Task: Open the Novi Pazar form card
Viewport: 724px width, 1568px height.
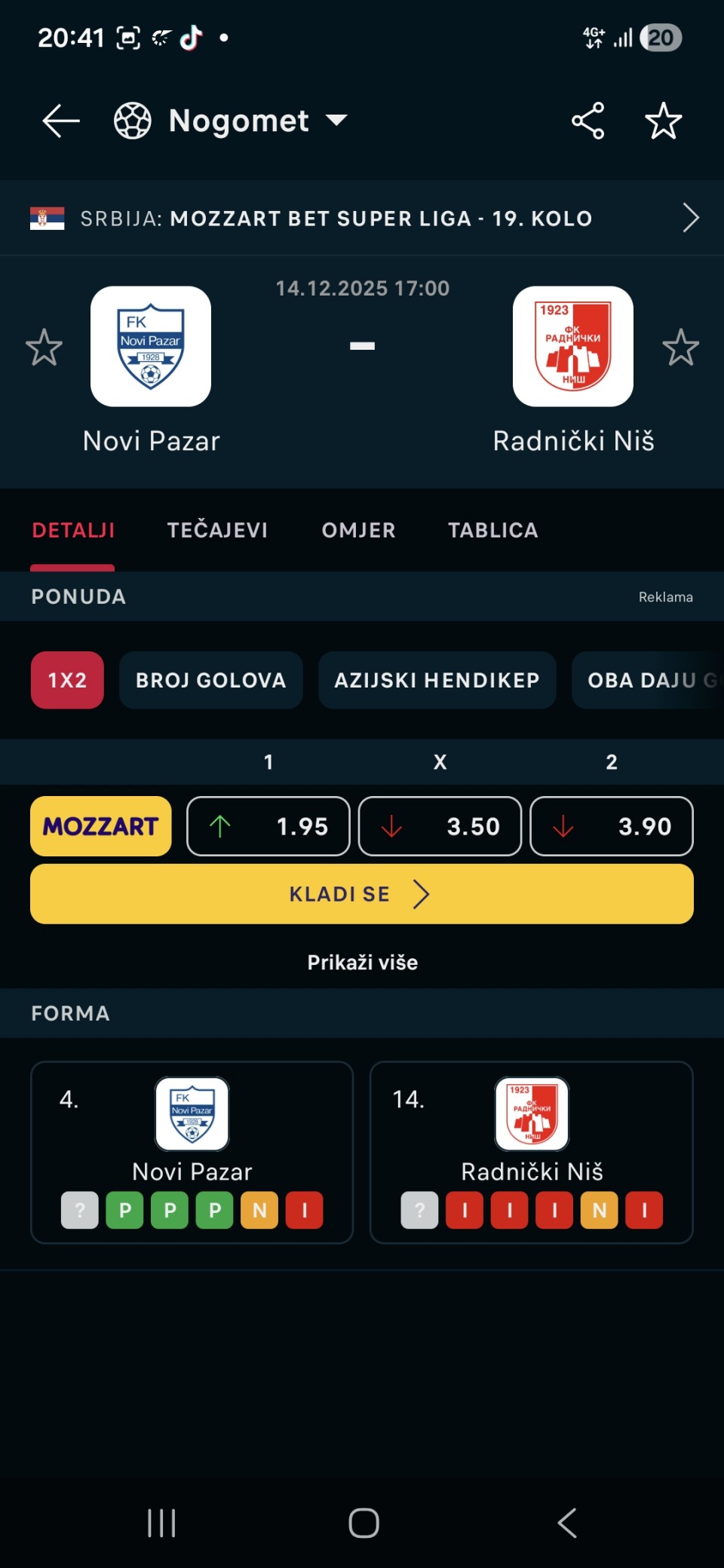Action: coord(192,1152)
